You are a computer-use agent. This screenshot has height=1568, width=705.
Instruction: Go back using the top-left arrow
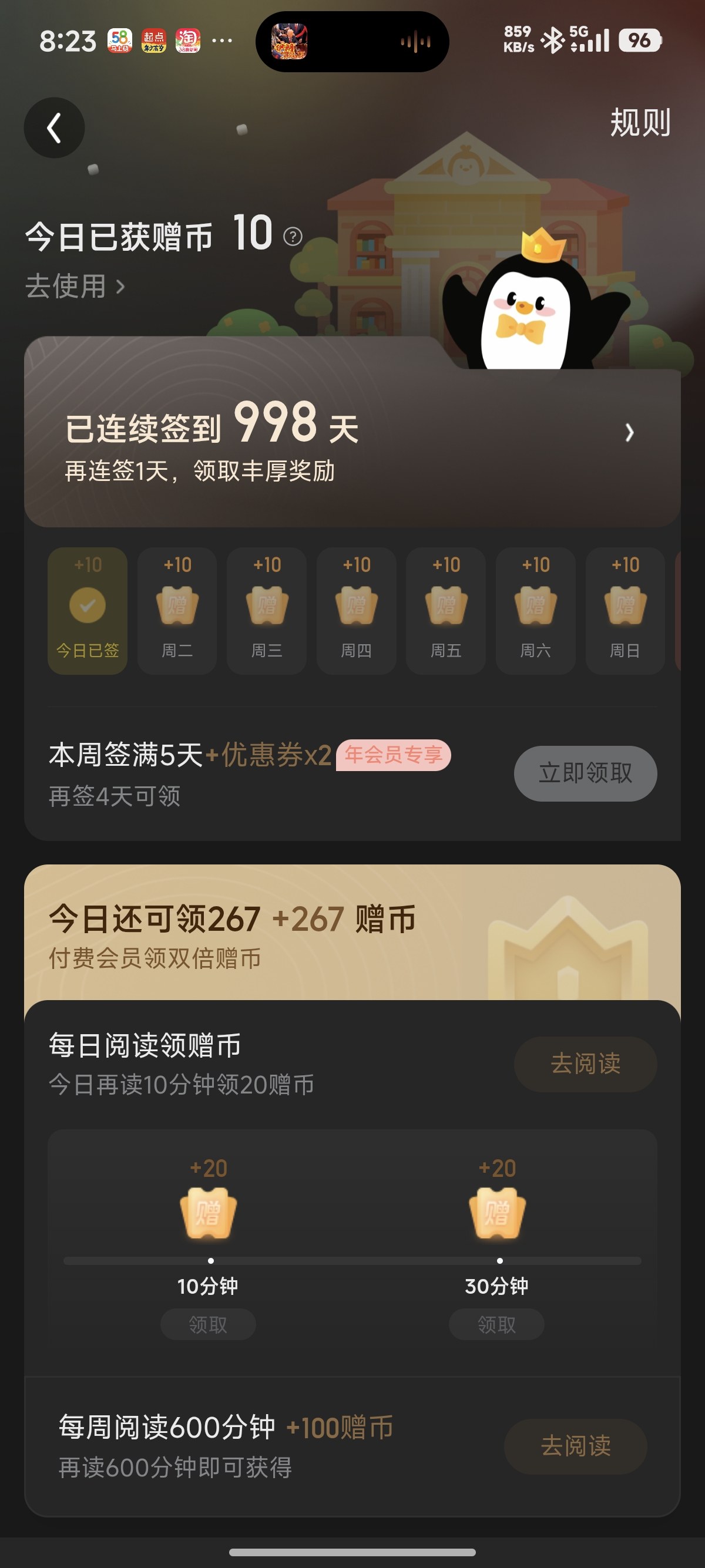[x=54, y=128]
